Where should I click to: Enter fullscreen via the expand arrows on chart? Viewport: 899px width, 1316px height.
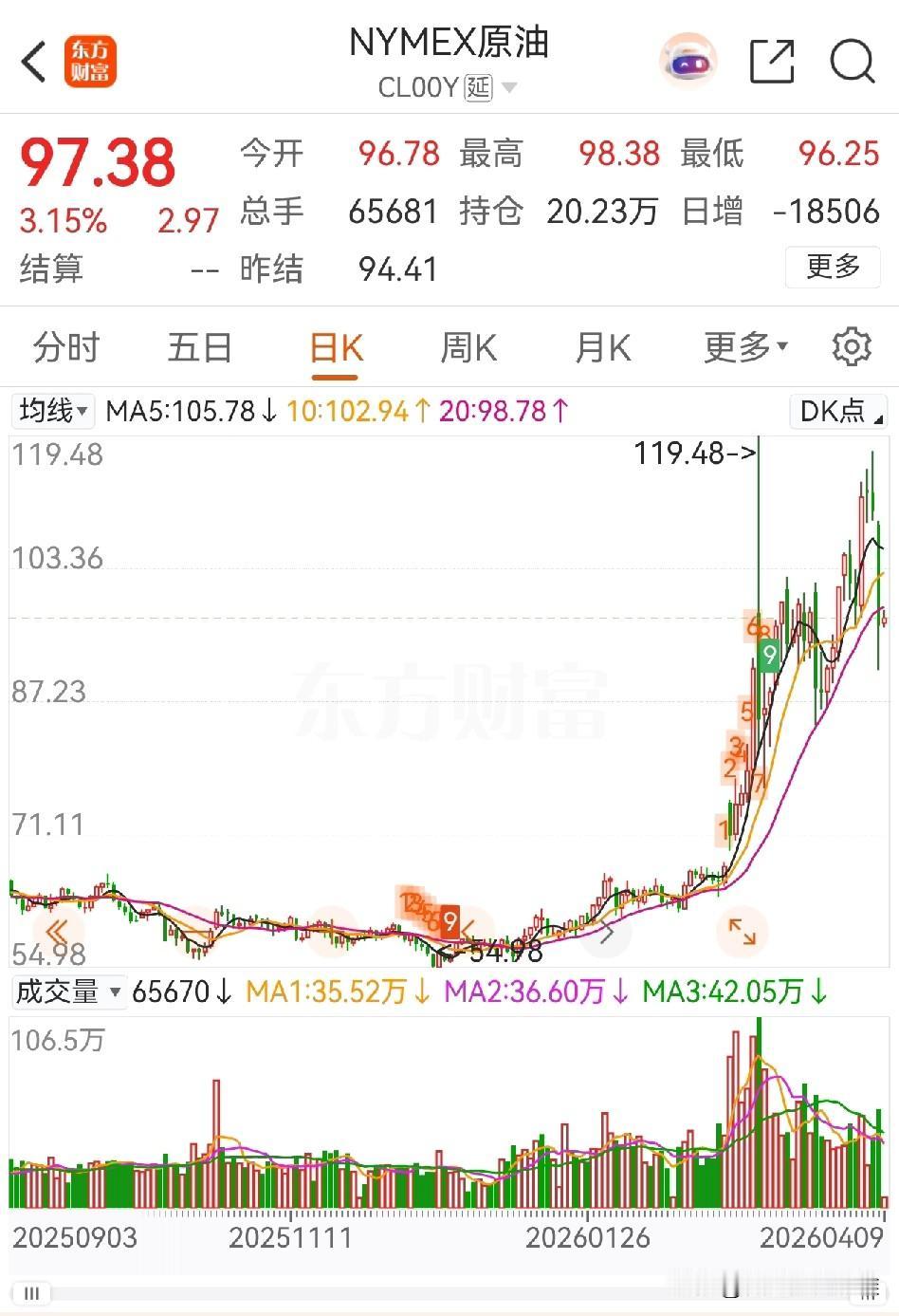pos(743,934)
